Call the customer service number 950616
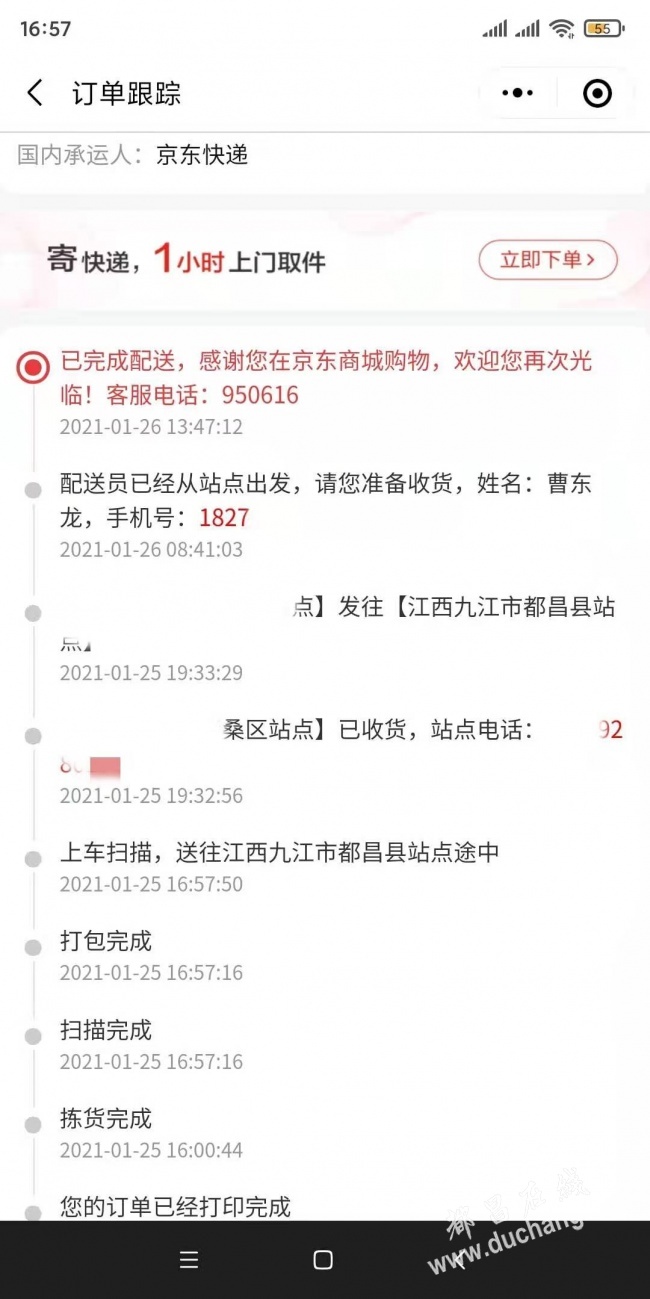The width and height of the screenshot is (650, 1299). click(260, 395)
